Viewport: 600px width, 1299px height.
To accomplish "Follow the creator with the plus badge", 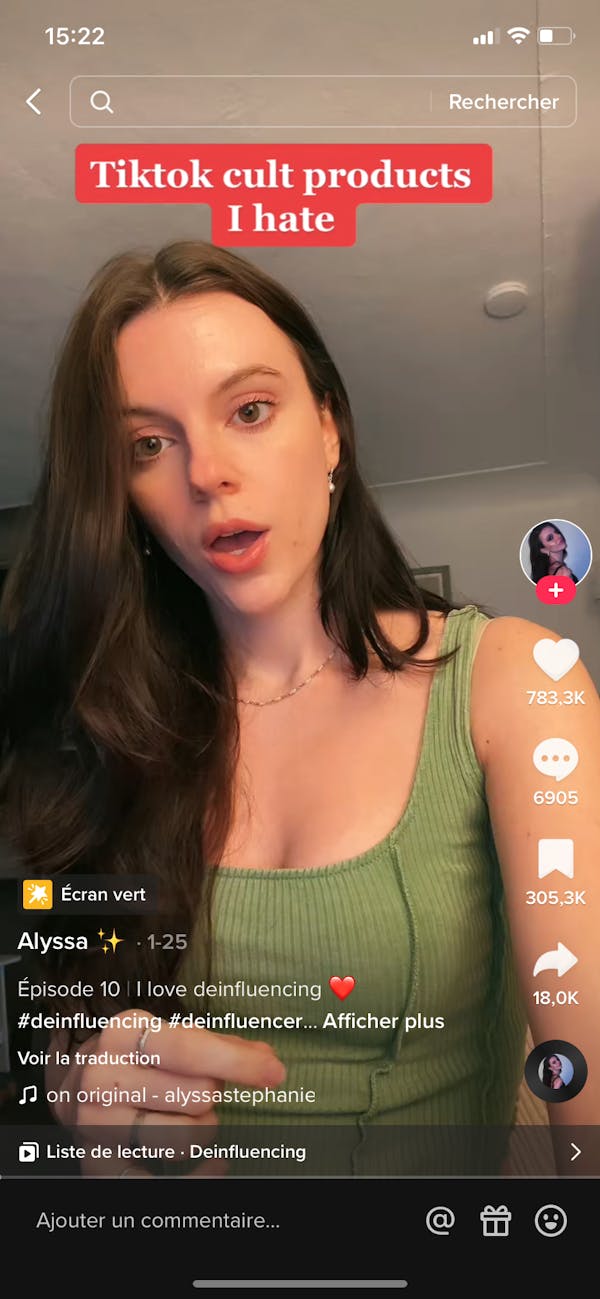I will [555, 591].
